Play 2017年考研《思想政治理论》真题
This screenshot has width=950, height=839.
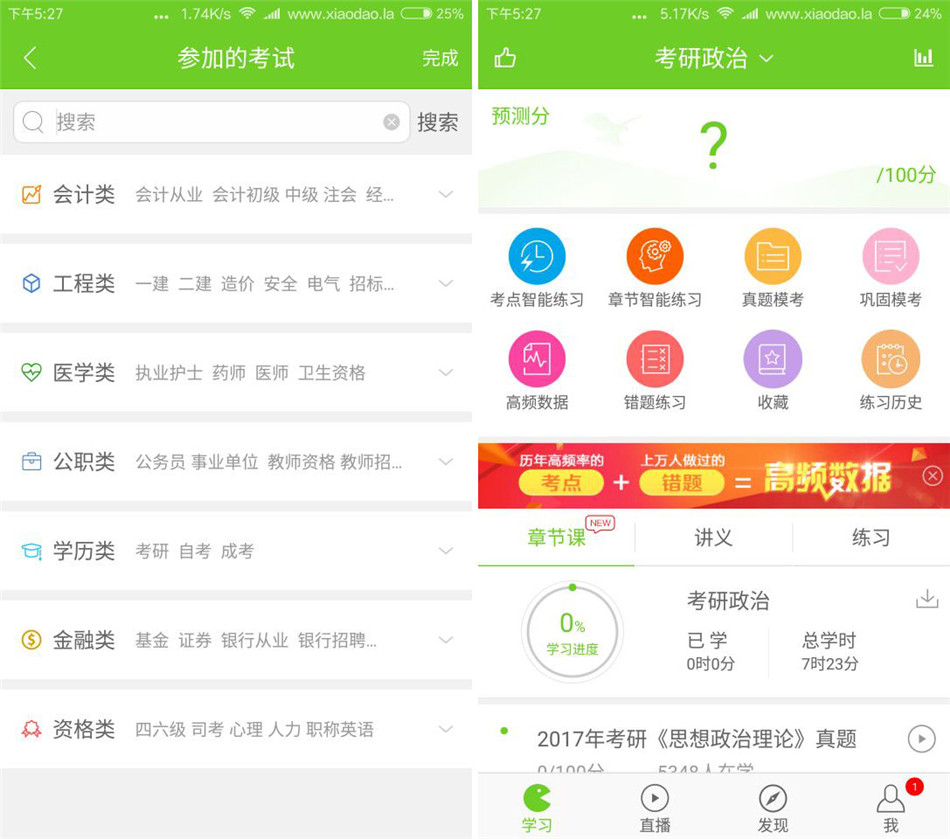click(921, 739)
